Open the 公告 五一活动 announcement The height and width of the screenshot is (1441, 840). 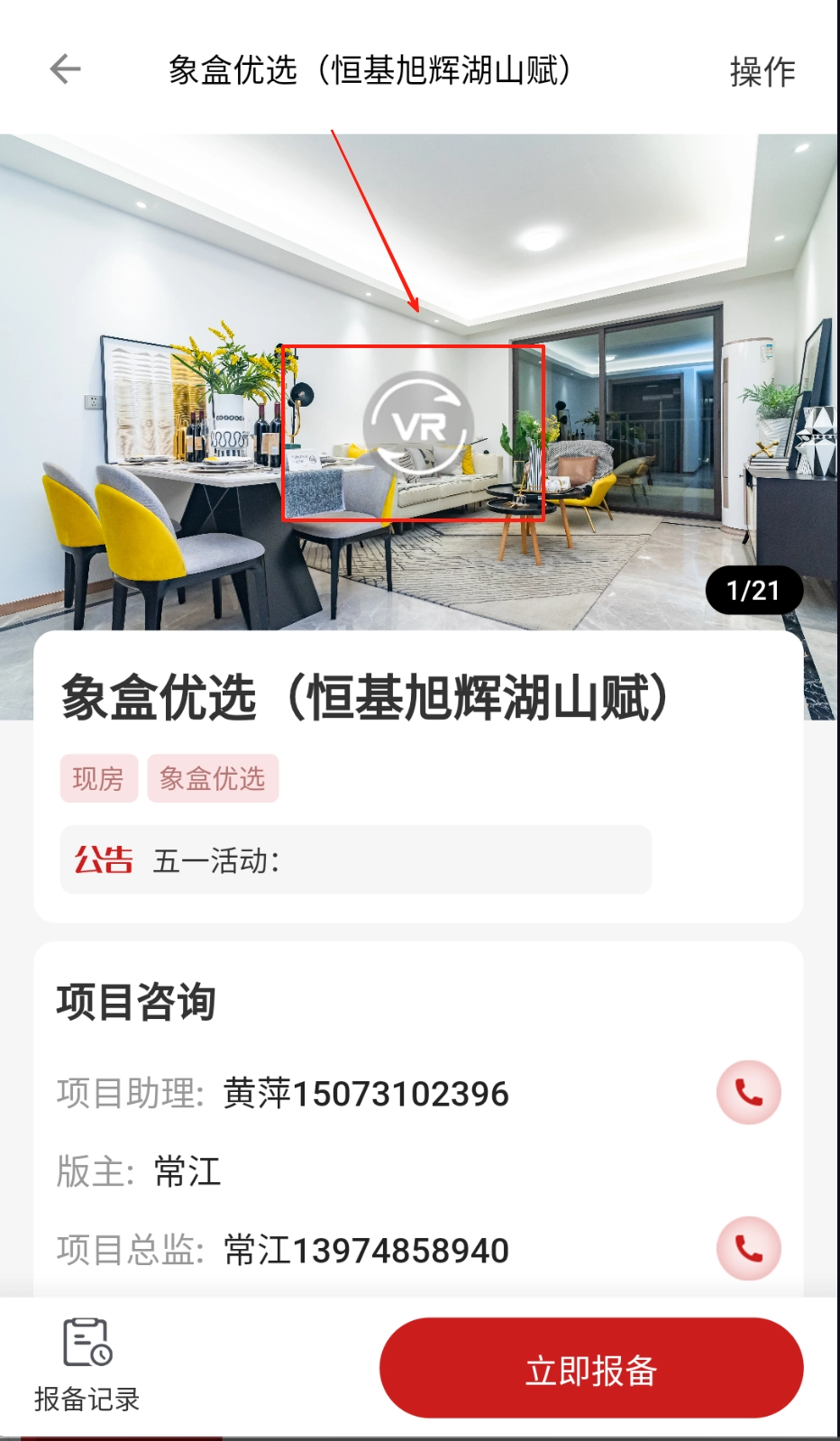[355, 859]
